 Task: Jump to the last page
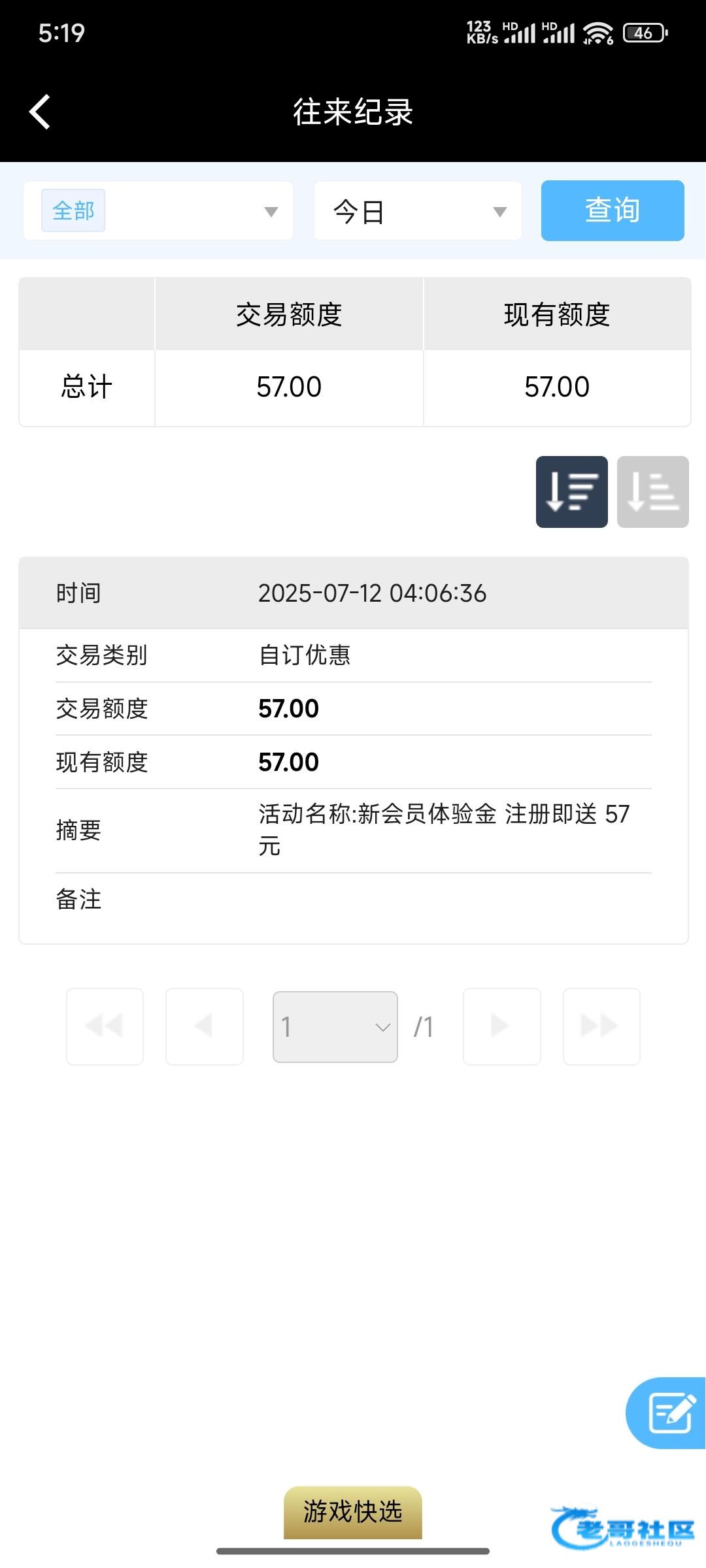tap(601, 1026)
